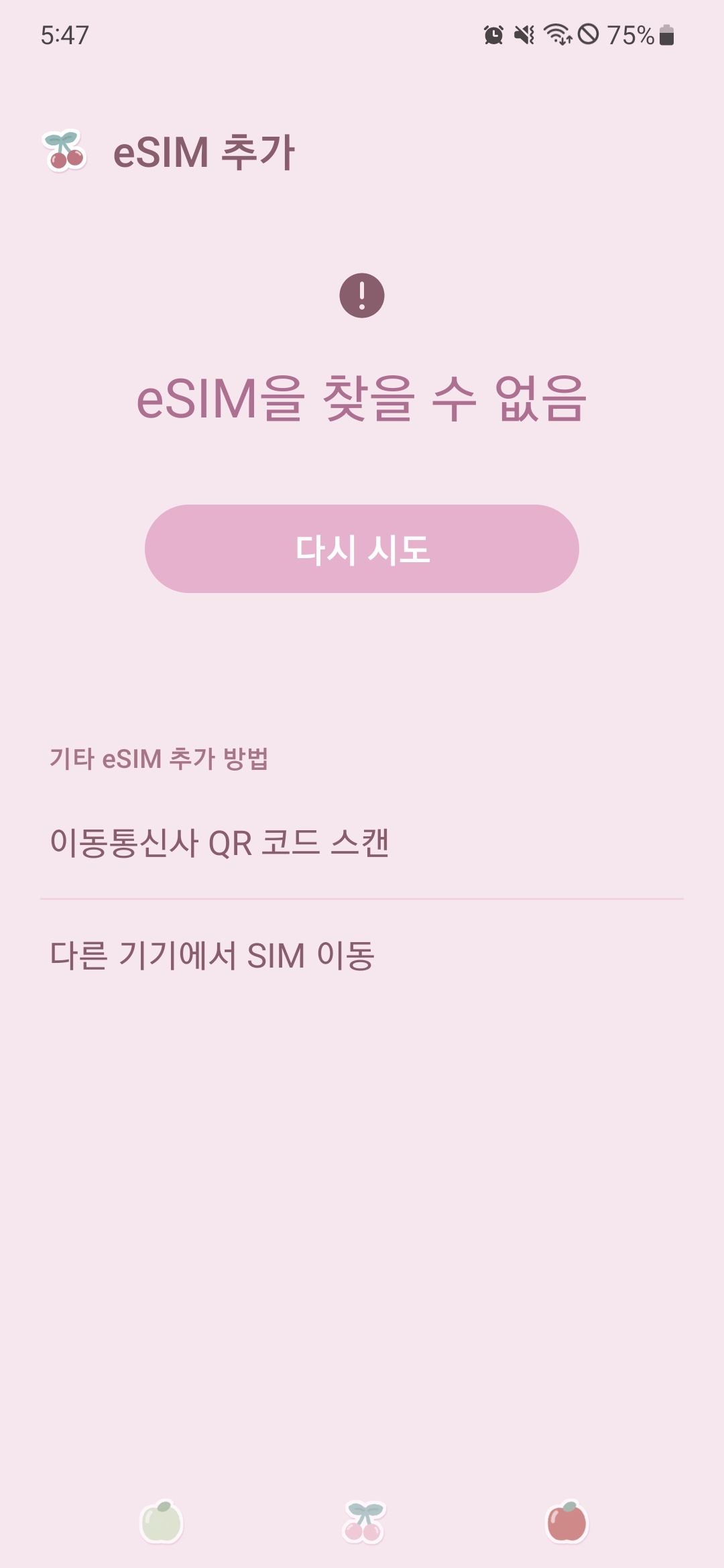Go home via the cherry navigation button
The image size is (724, 1568).
pyautogui.click(x=363, y=1522)
